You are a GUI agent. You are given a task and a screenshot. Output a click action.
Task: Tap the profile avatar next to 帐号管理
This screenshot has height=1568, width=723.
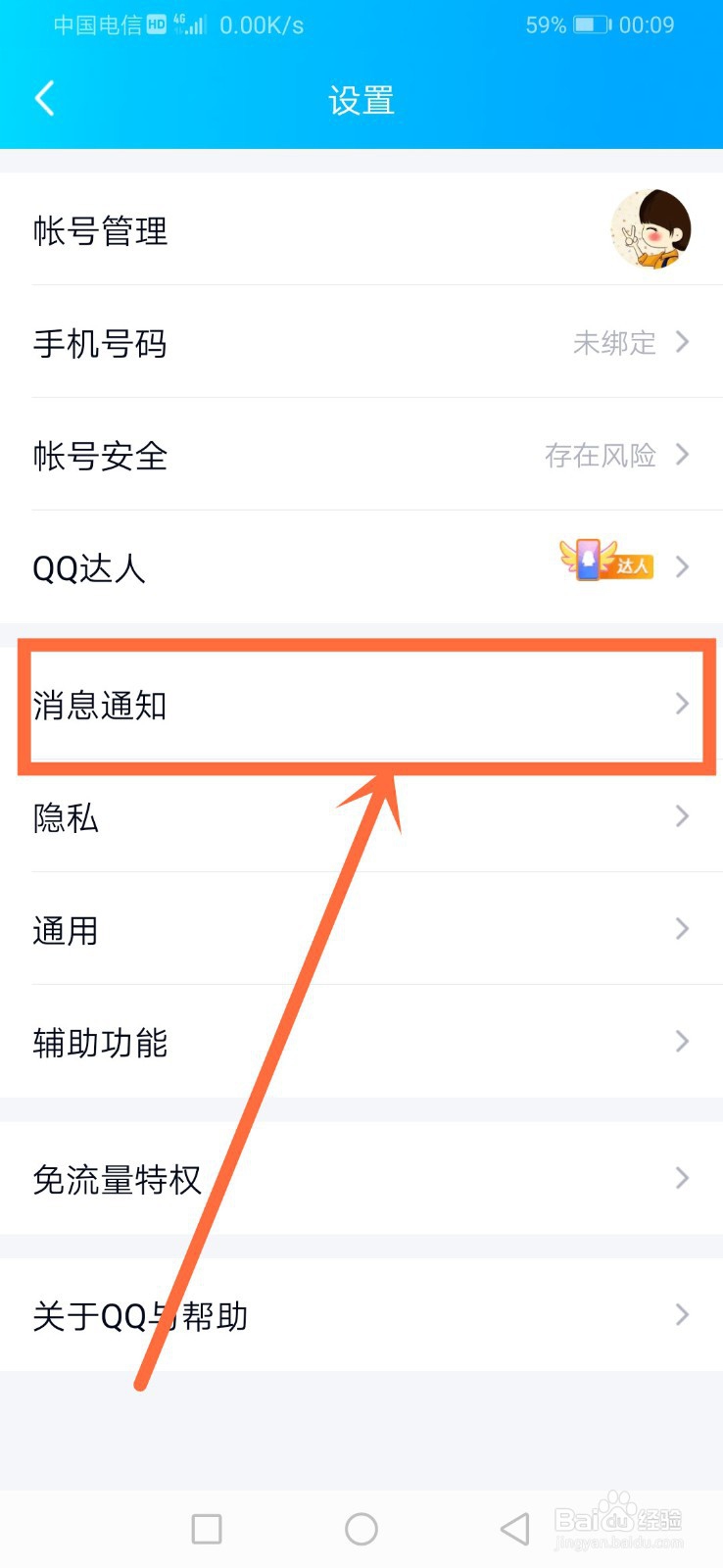[654, 229]
